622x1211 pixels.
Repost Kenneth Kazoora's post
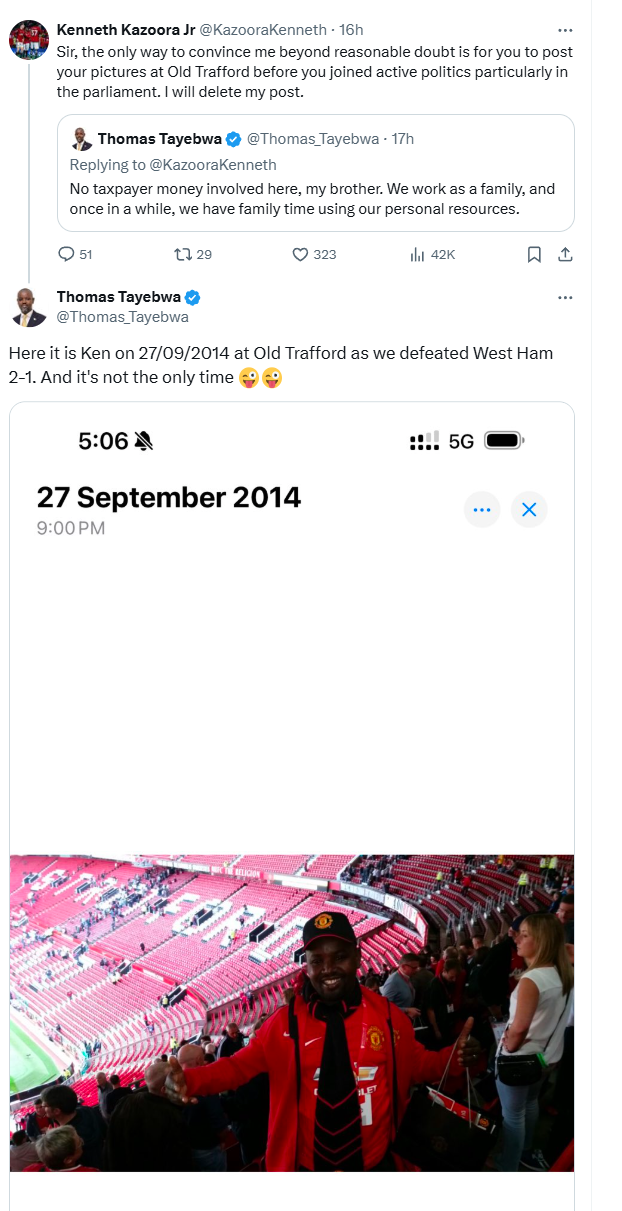[x=193, y=255]
